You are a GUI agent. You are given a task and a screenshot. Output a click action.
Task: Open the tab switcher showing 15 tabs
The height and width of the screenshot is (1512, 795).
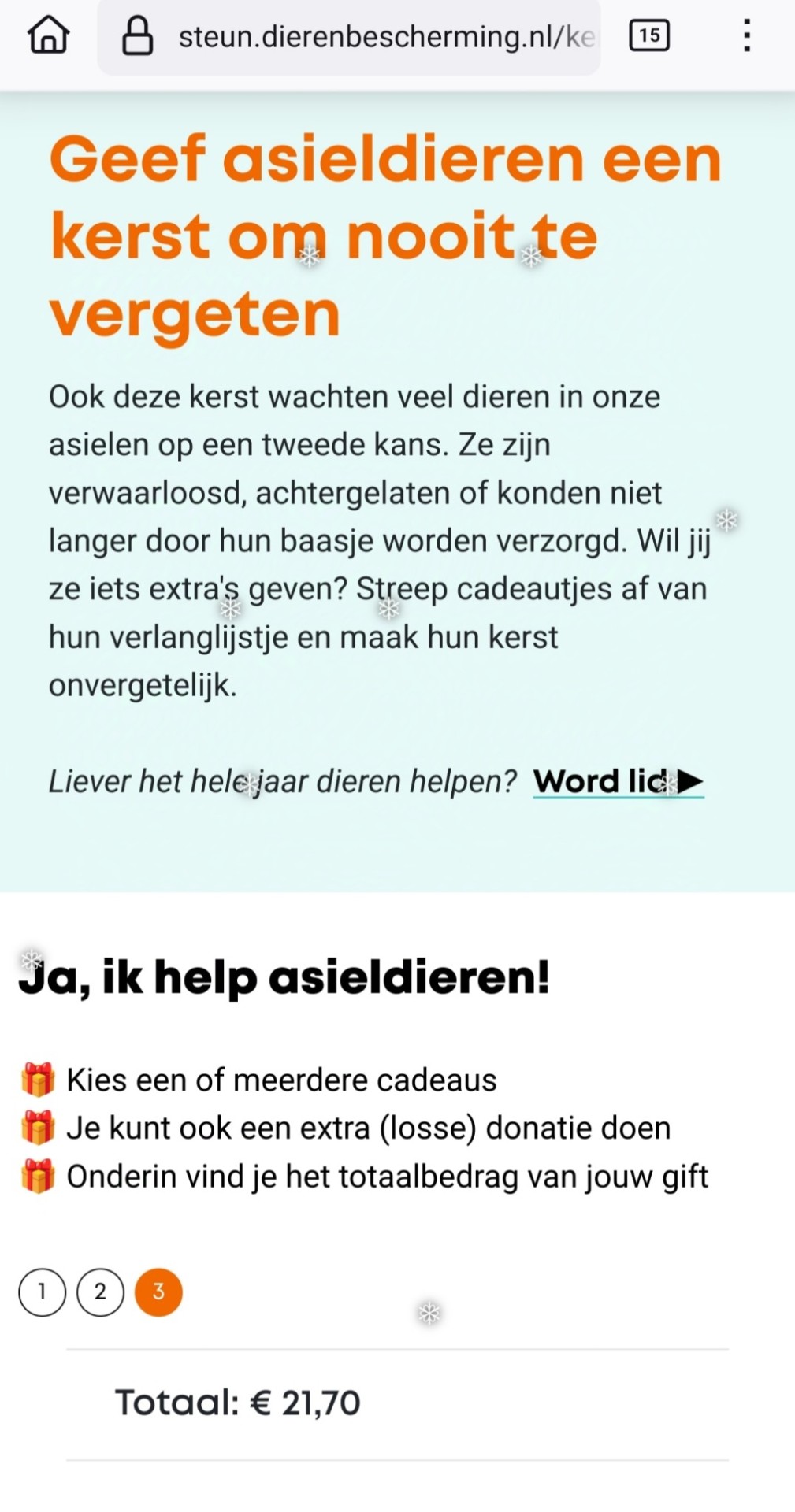point(649,35)
